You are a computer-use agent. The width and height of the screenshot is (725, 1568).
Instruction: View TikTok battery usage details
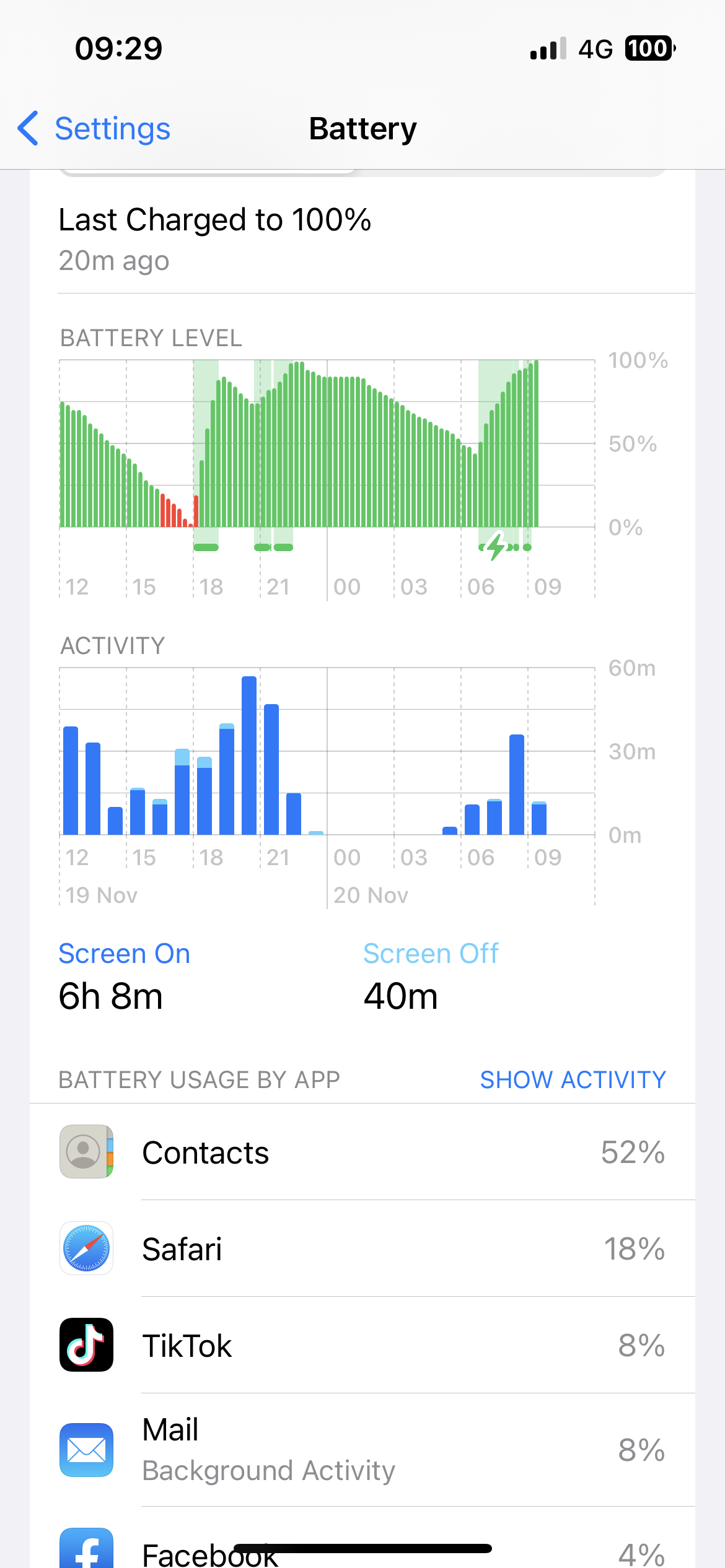pyautogui.click(x=362, y=1346)
